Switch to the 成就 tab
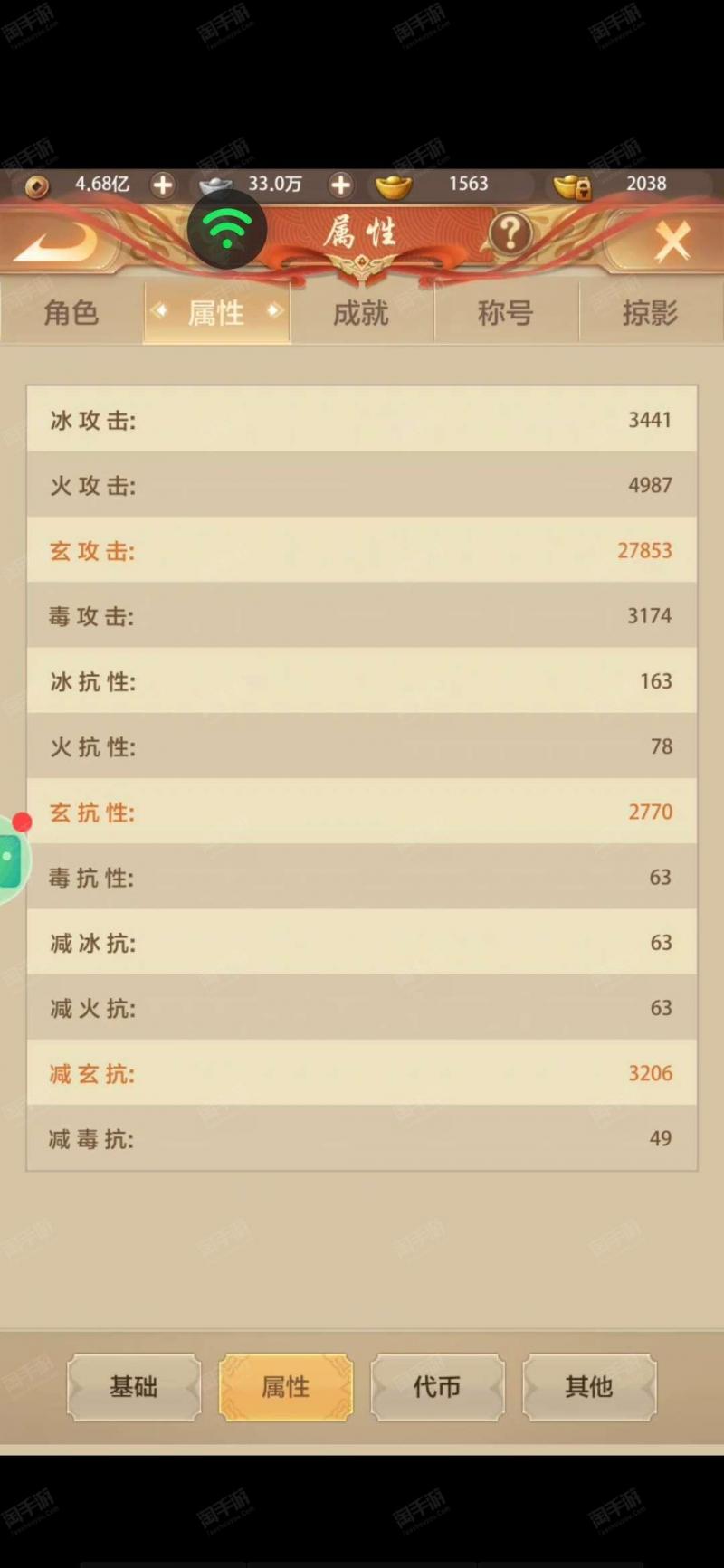The width and height of the screenshot is (724, 1568). (361, 313)
